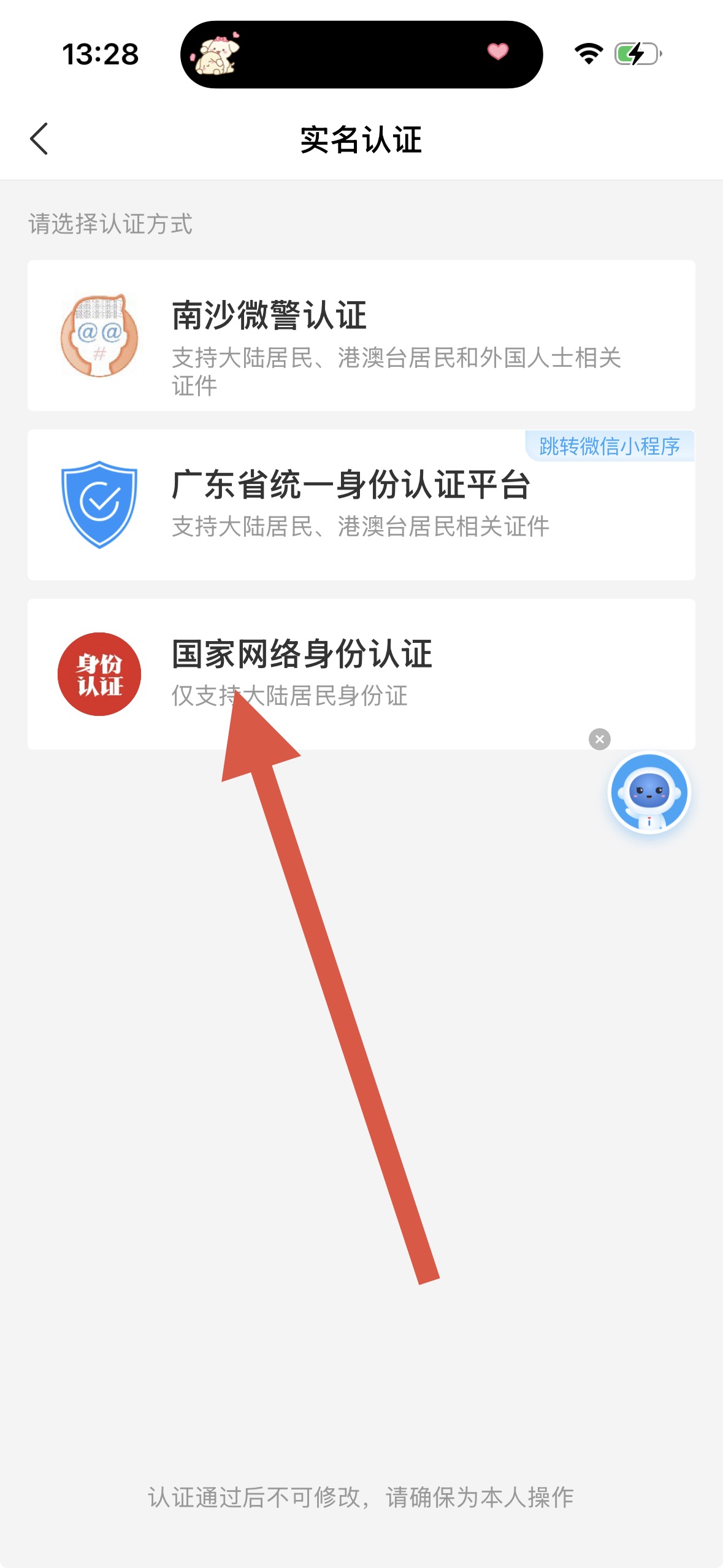Choose 广东省统一身份认证平台 option
This screenshot has height=1568, width=723.
click(361, 505)
